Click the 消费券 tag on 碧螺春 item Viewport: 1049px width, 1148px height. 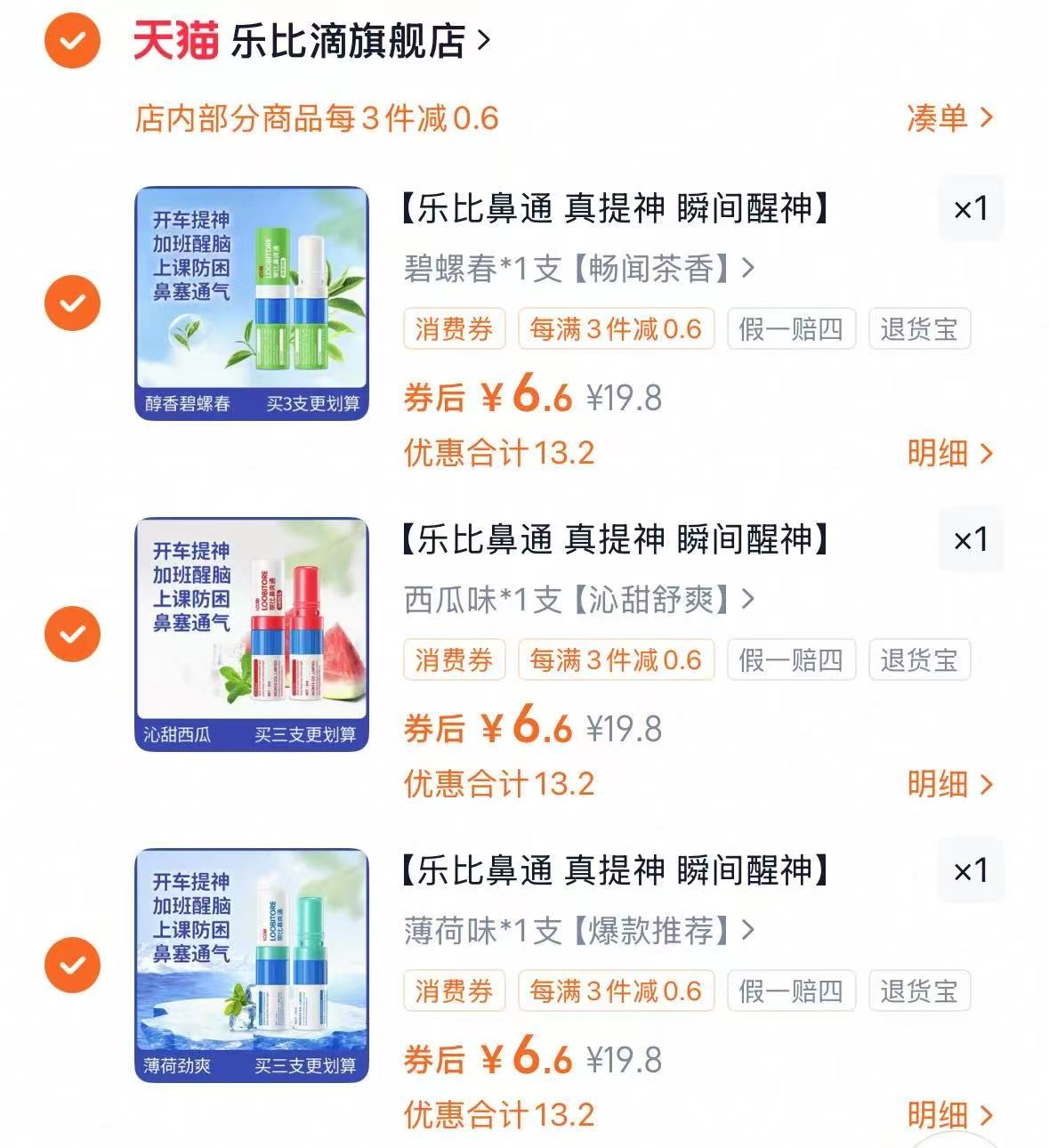[455, 329]
